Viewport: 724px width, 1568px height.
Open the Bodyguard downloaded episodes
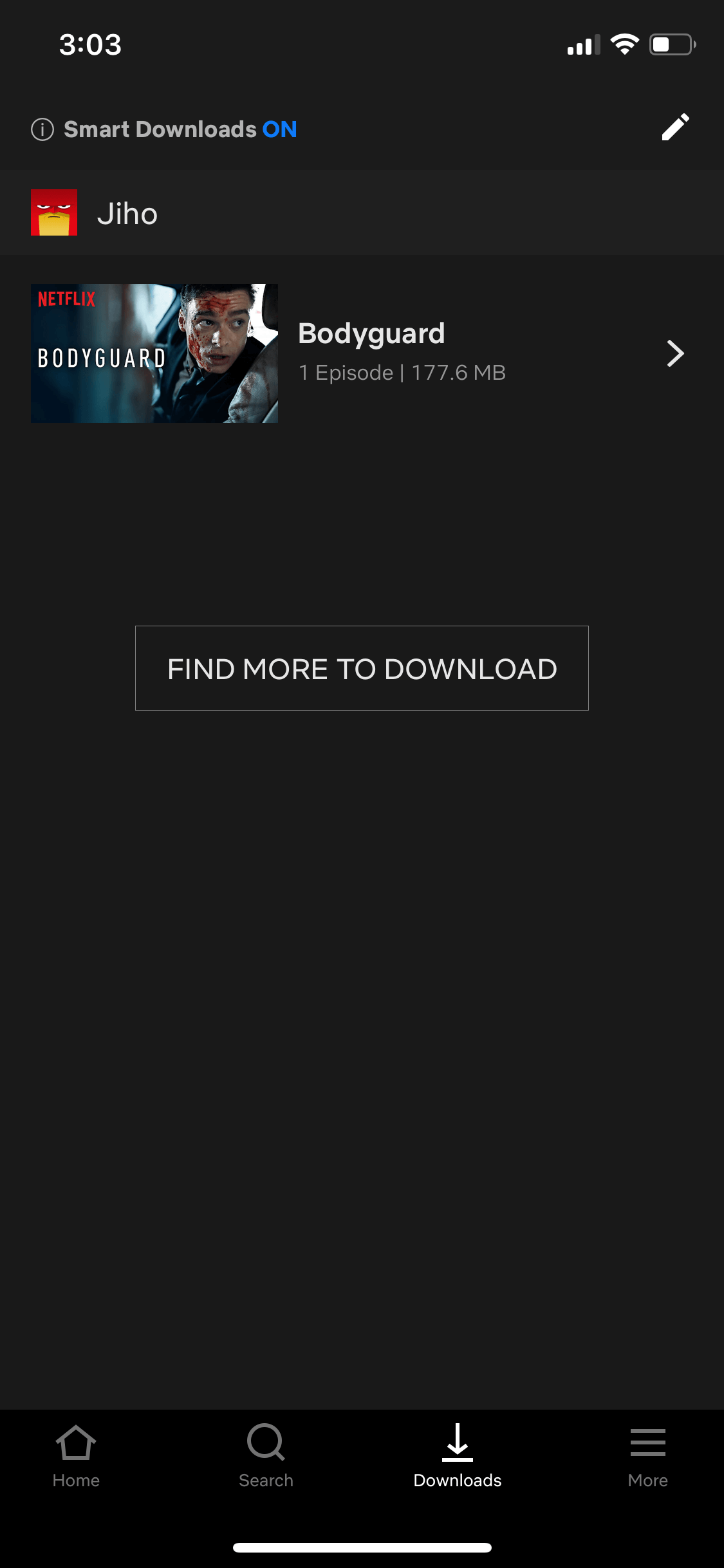click(x=362, y=353)
